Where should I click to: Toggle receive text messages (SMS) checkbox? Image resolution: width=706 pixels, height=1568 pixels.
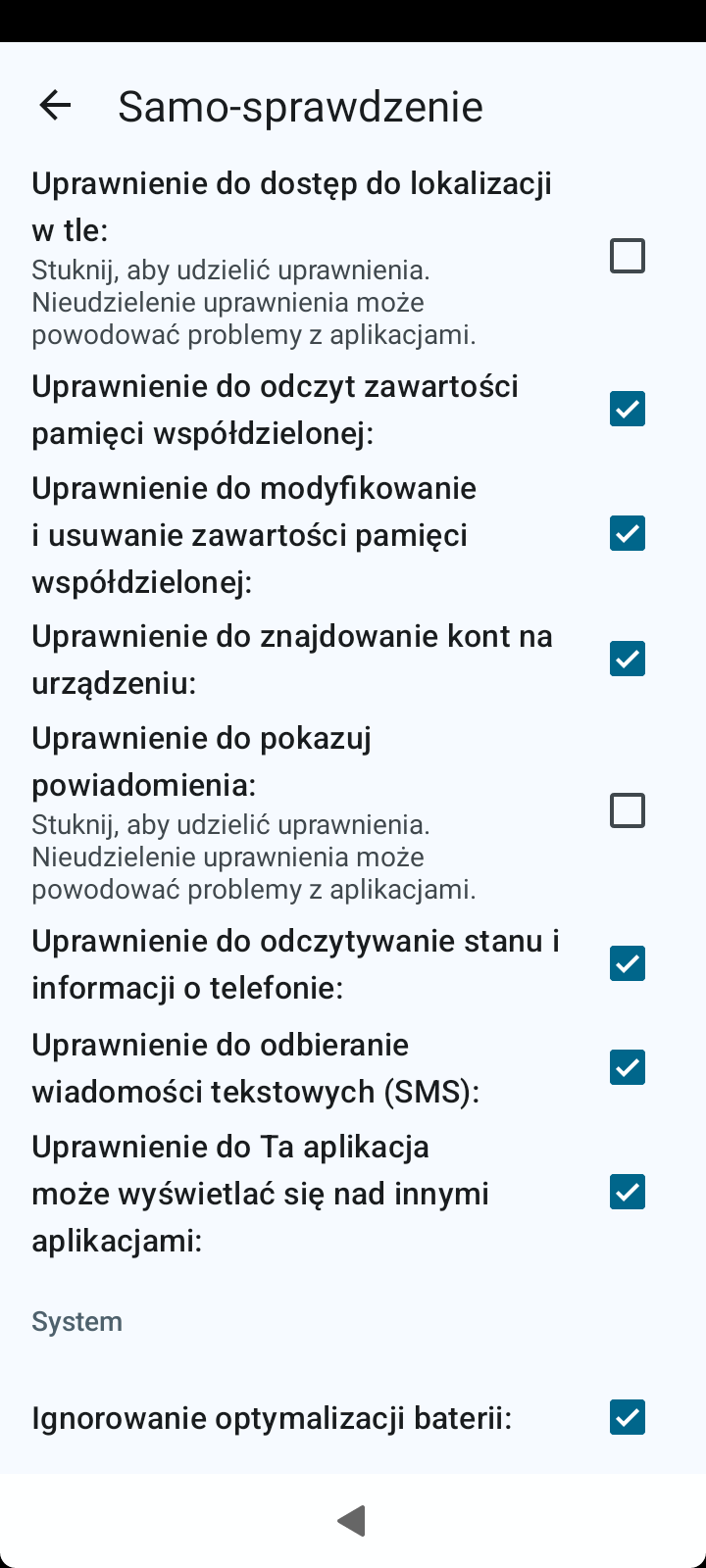(628, 1067)
